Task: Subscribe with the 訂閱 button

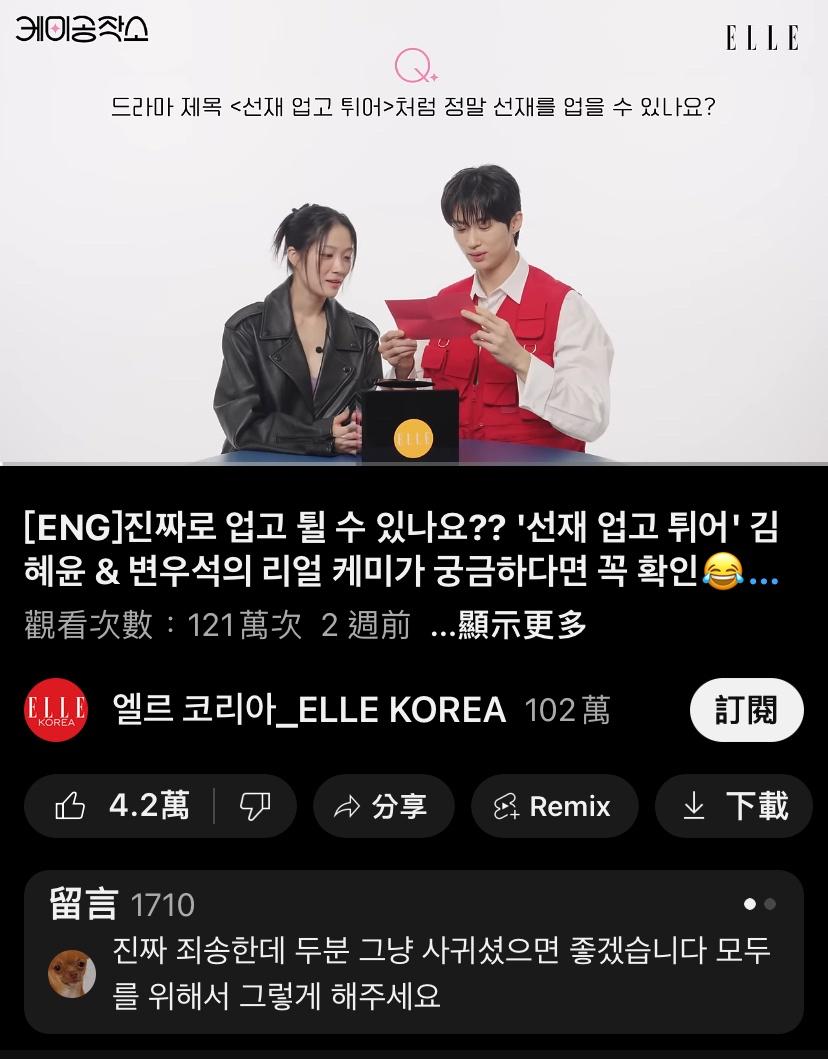Action: pyautogui.click(x=746, y=710)
